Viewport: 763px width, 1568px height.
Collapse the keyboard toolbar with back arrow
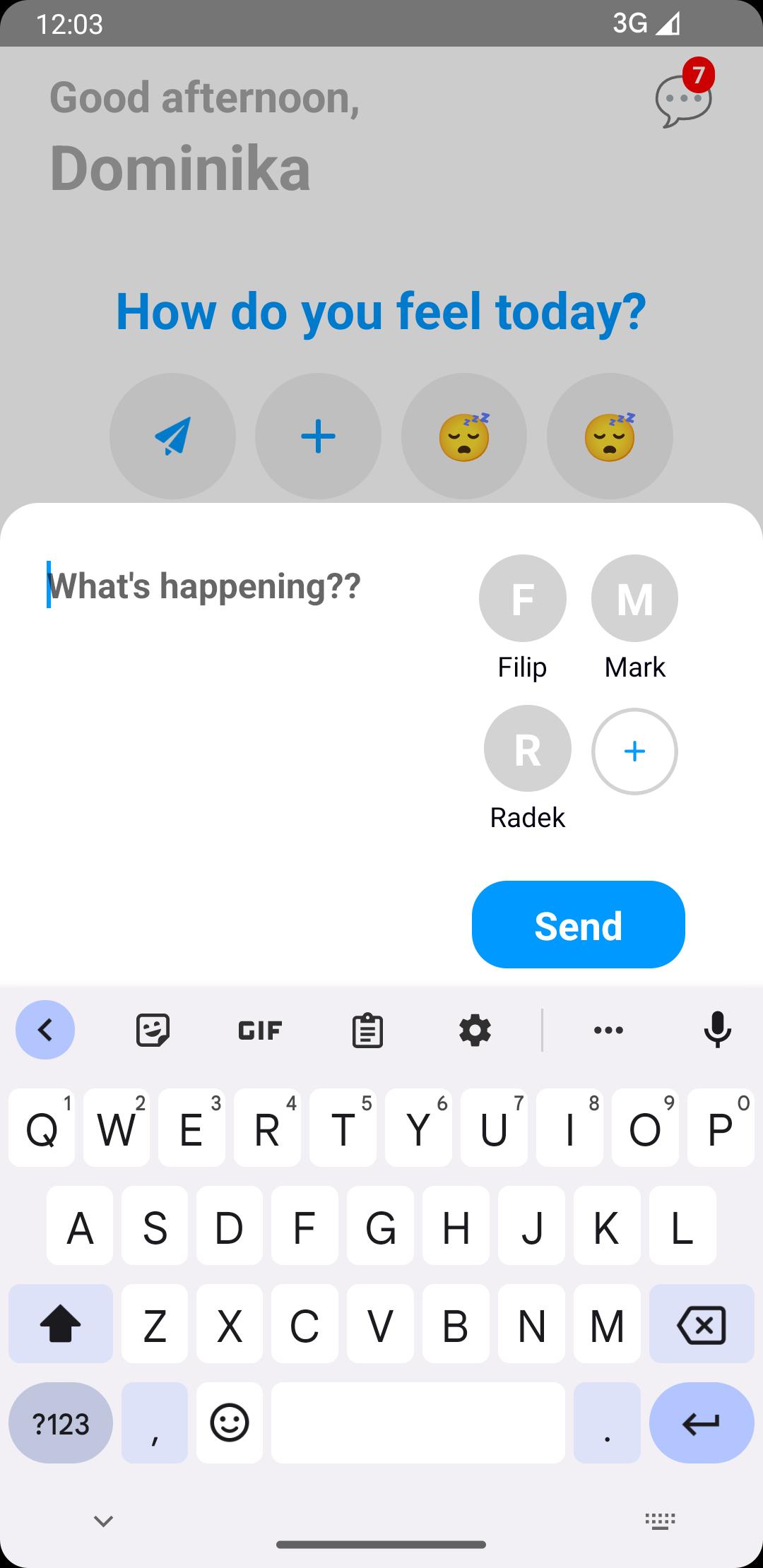[45, 1031]
